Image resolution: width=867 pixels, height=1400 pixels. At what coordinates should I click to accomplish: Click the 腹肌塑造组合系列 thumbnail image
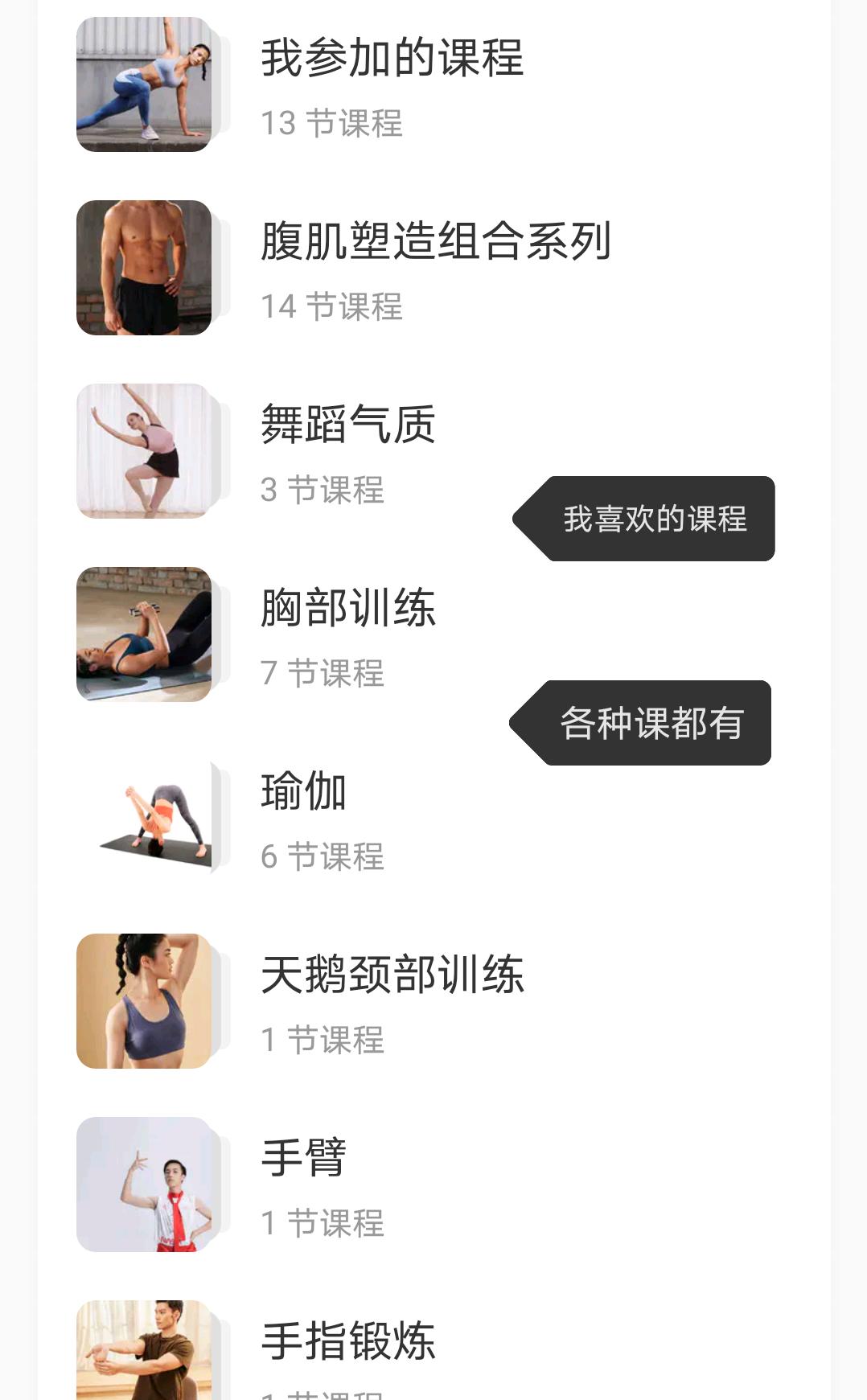(145, 267)
